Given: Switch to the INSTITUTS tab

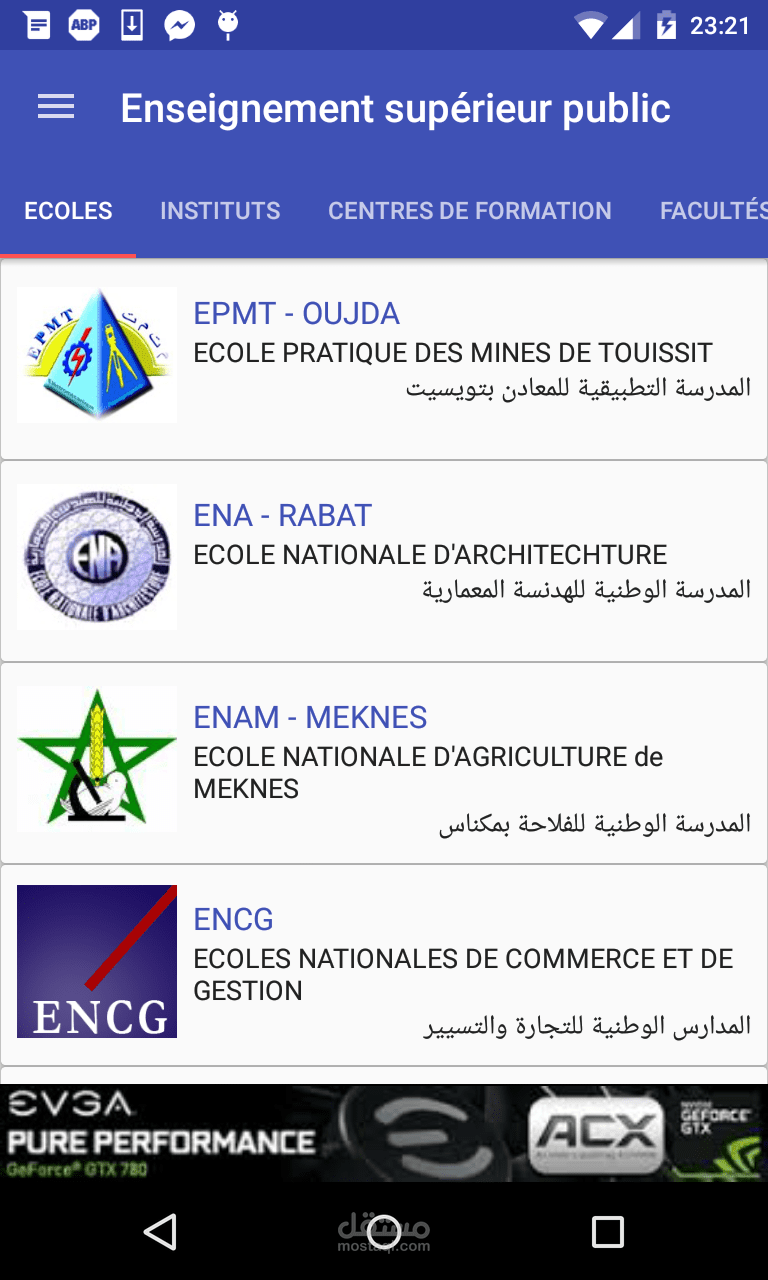Looking at the screenshot, I should coord(220,211).
